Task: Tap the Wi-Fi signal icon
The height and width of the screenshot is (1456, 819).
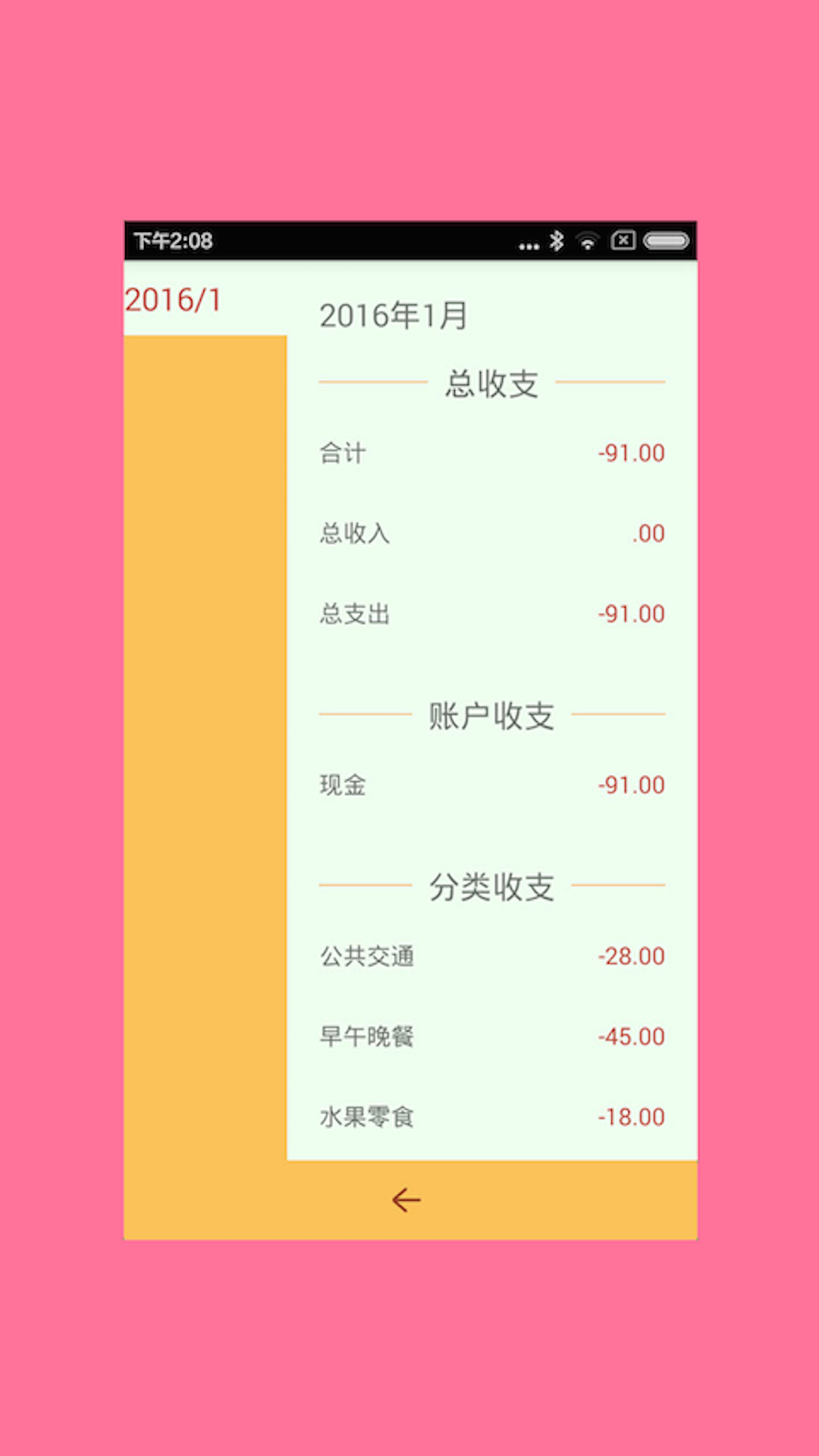Action: (x=588, y=240)
